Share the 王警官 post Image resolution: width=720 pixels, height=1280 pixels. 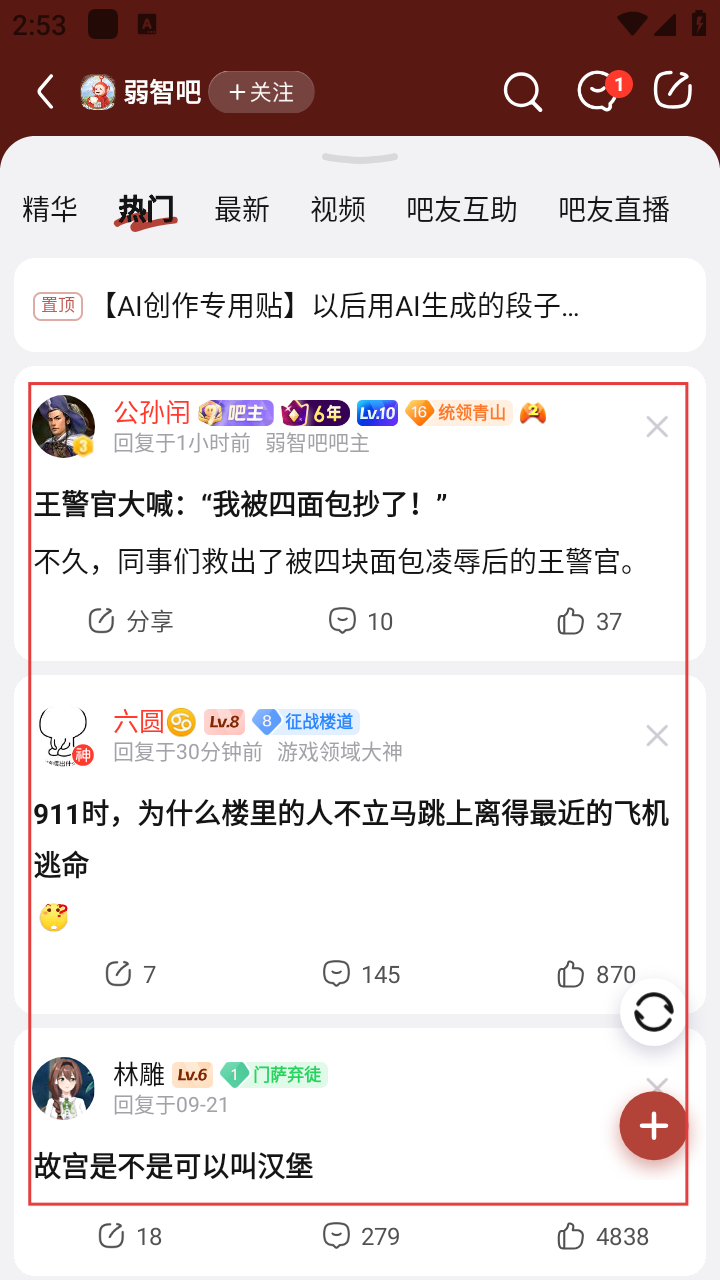(x=131, y=621)
